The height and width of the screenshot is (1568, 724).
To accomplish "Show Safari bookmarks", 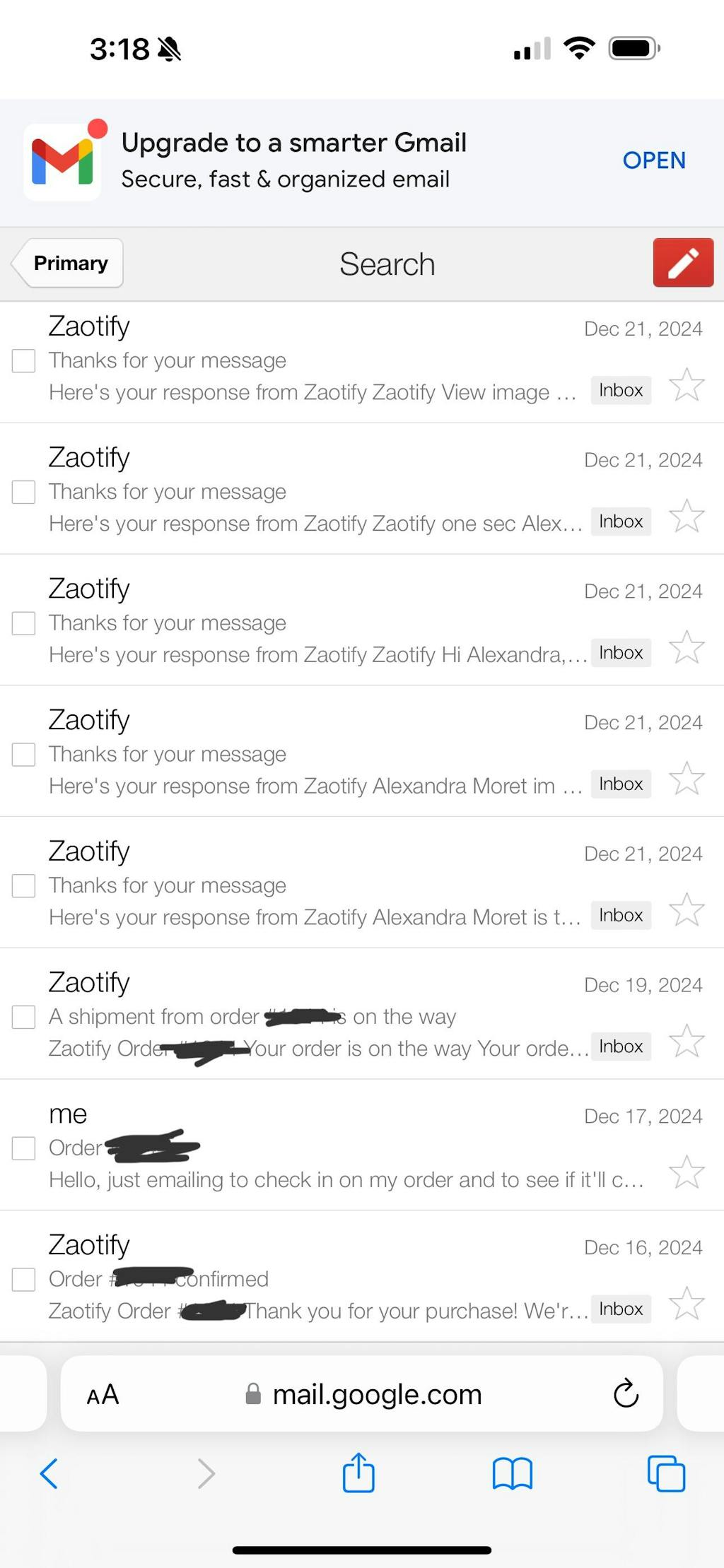I will click(512, 1474).
